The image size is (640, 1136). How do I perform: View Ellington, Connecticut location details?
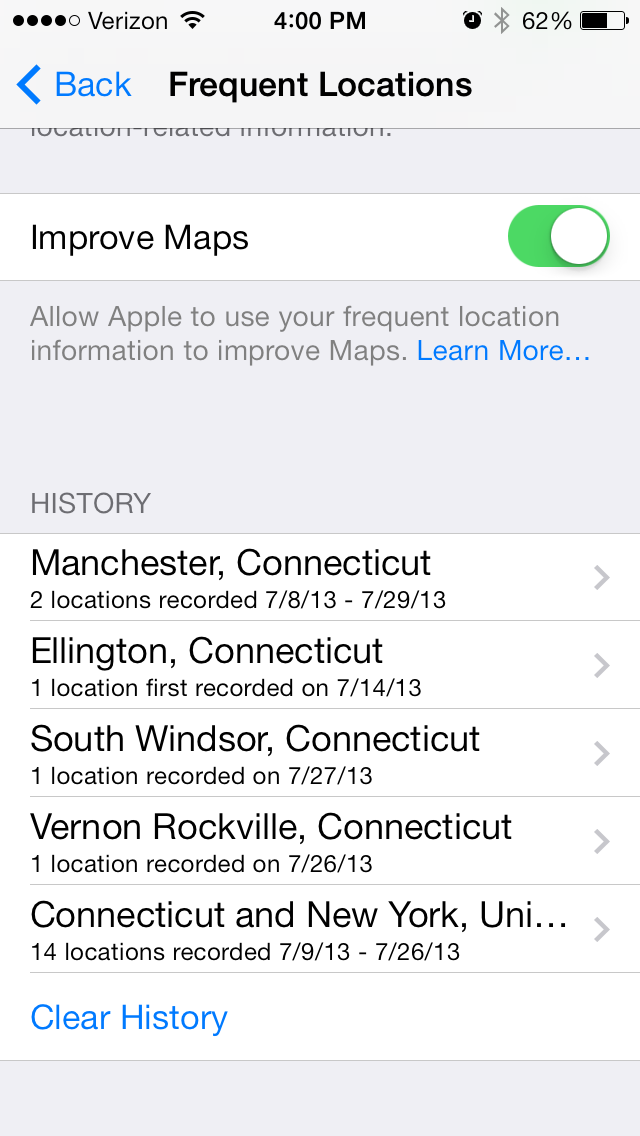320,665
